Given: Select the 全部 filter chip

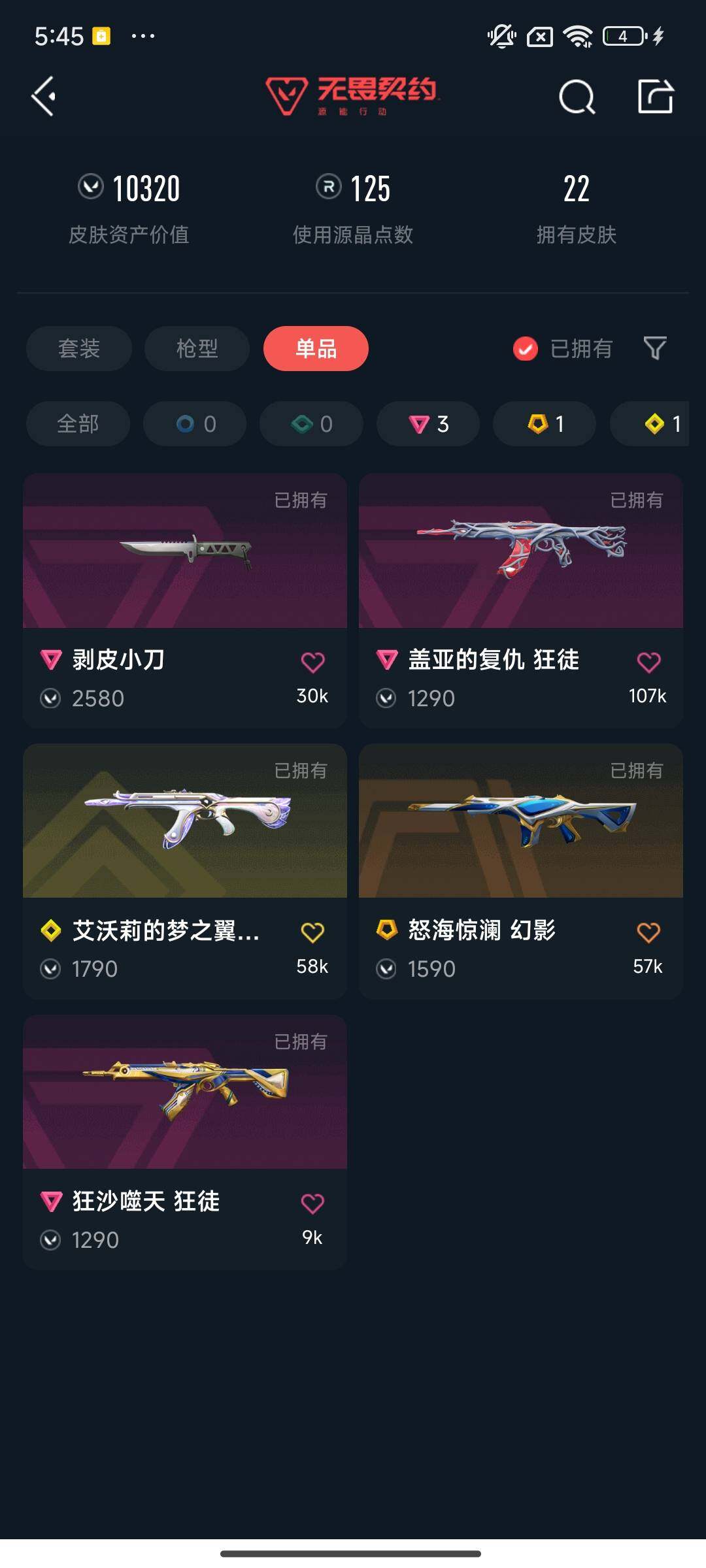Looking at the screenshot, I should pyautogui.click(x=77, y=423).
